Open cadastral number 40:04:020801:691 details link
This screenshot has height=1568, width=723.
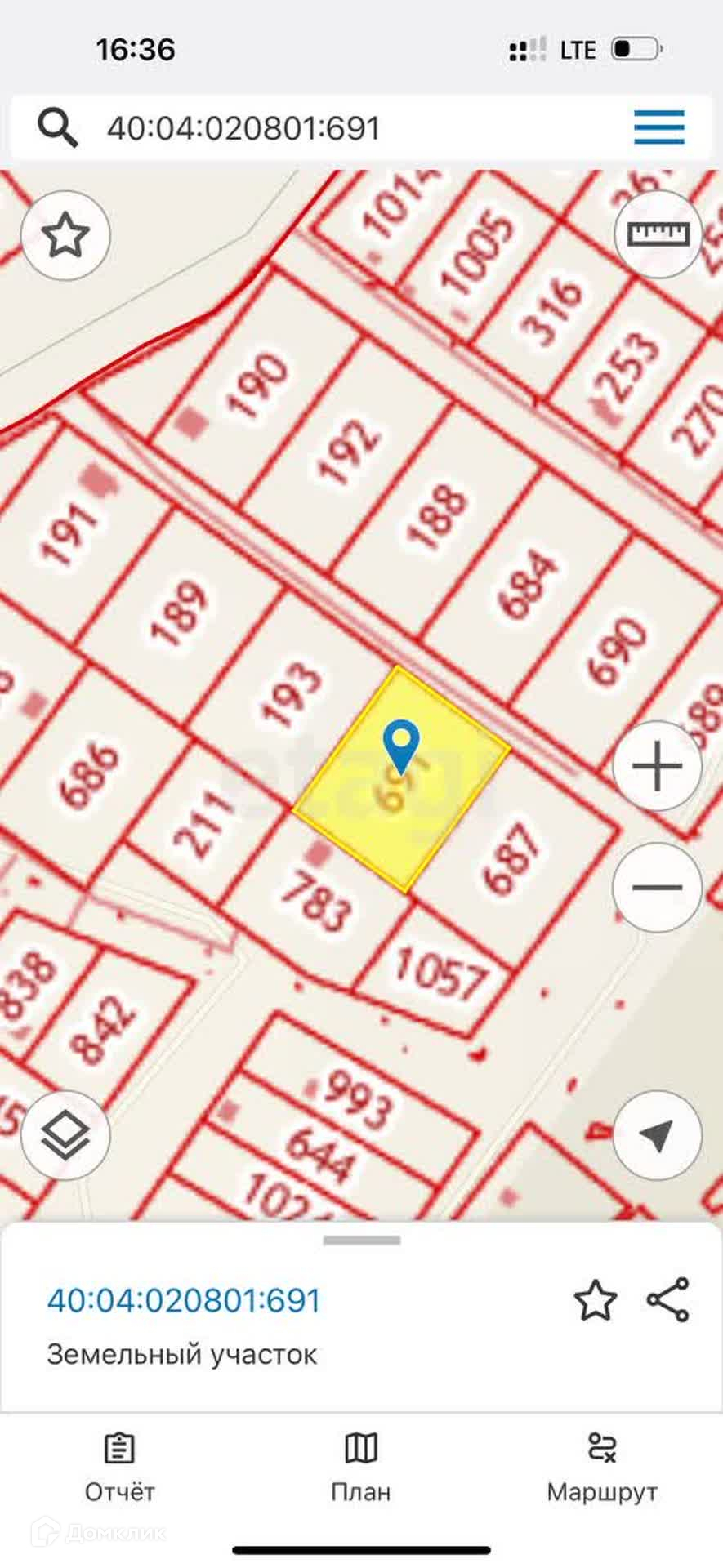[184, 1300]
